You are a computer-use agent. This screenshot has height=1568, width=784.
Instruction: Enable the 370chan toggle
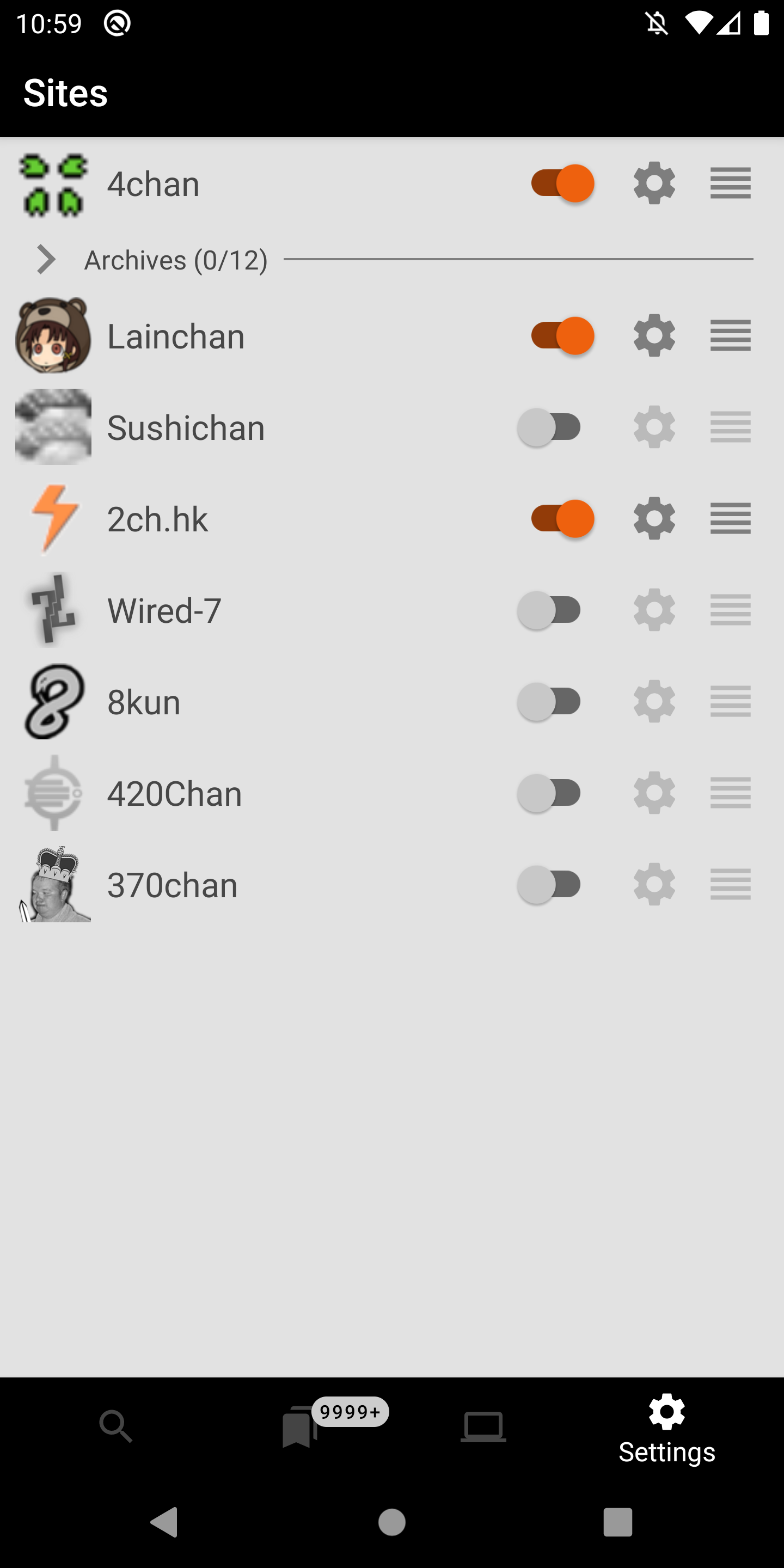[x=549, y=884]
